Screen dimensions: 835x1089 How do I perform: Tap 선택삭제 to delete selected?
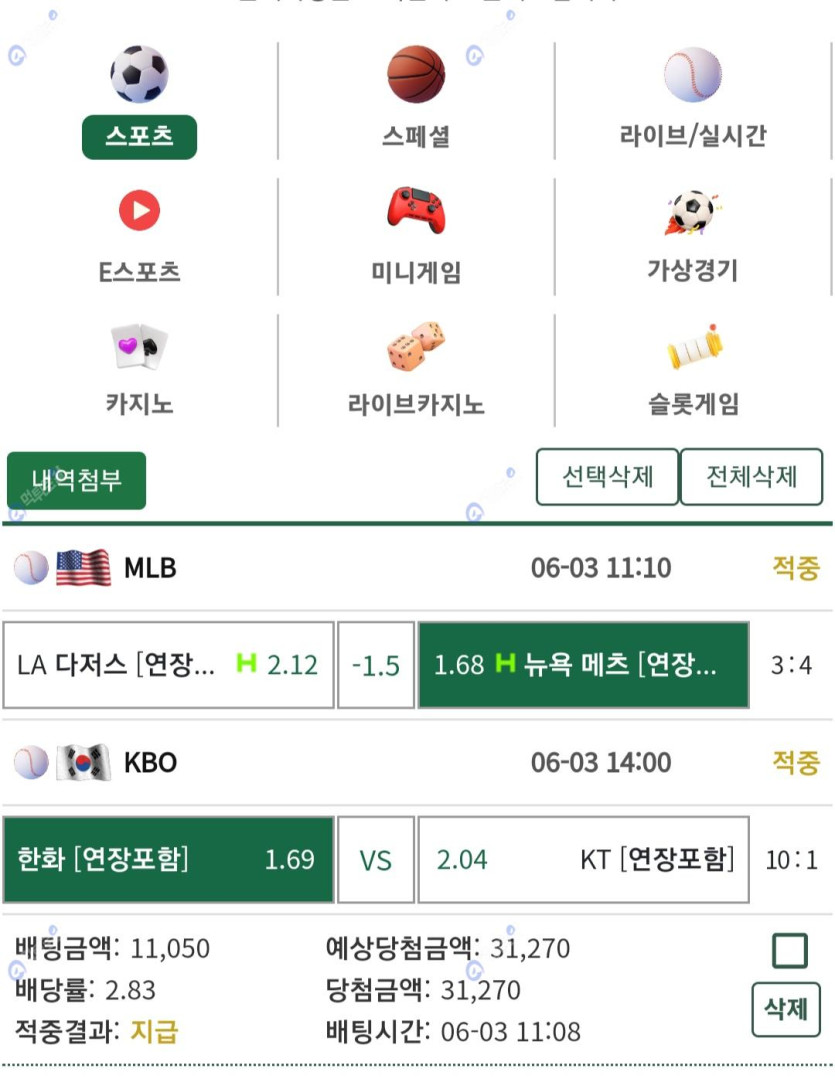click(607, 477)
